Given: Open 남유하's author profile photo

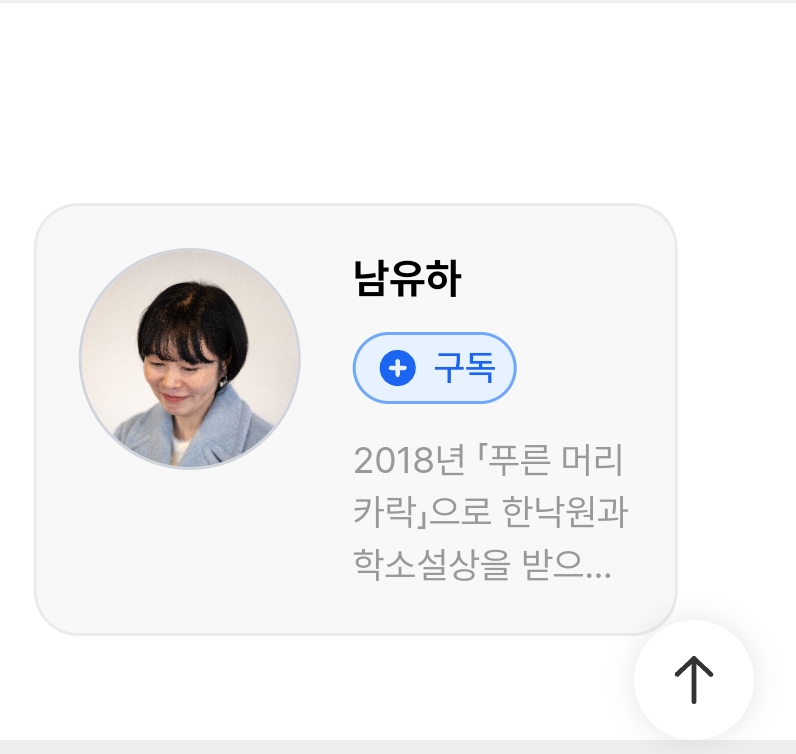Looking at the screenshot, I should pos(190,359).
